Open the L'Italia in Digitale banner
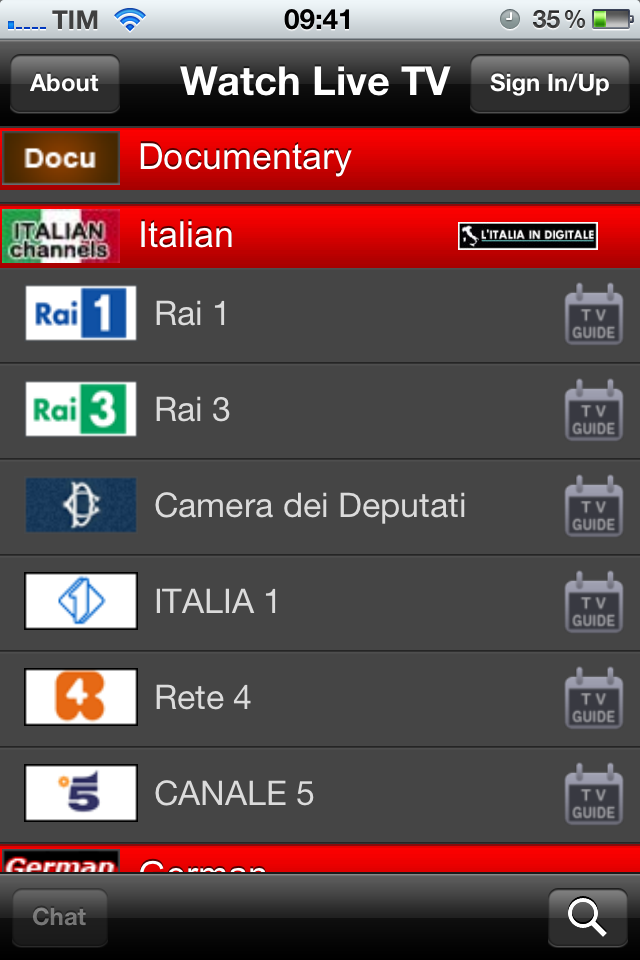This screenshot has height=960, width=640. (x=527, y=236)
